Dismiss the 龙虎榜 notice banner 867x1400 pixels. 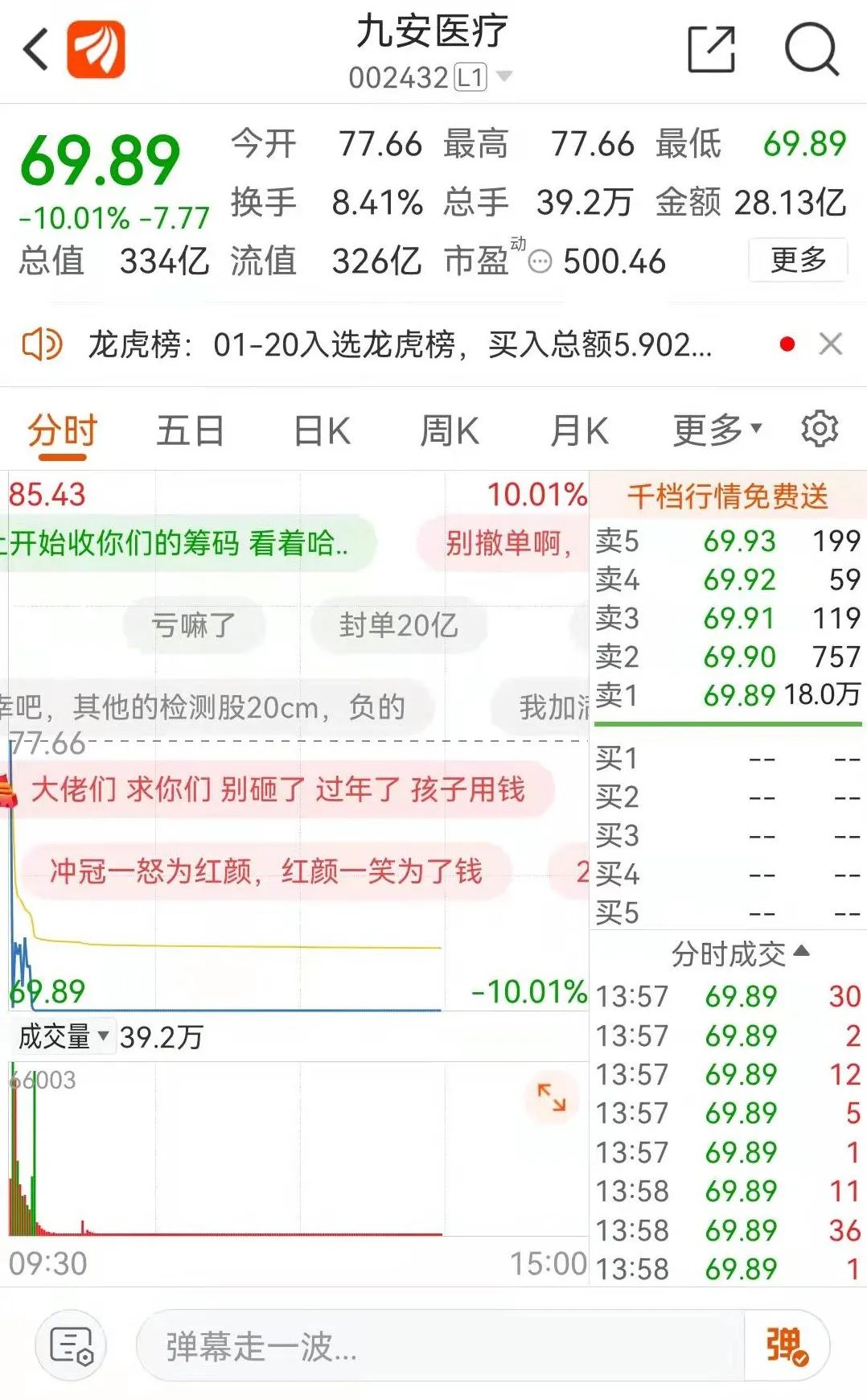pyautogui.click(x=830, y=344)
